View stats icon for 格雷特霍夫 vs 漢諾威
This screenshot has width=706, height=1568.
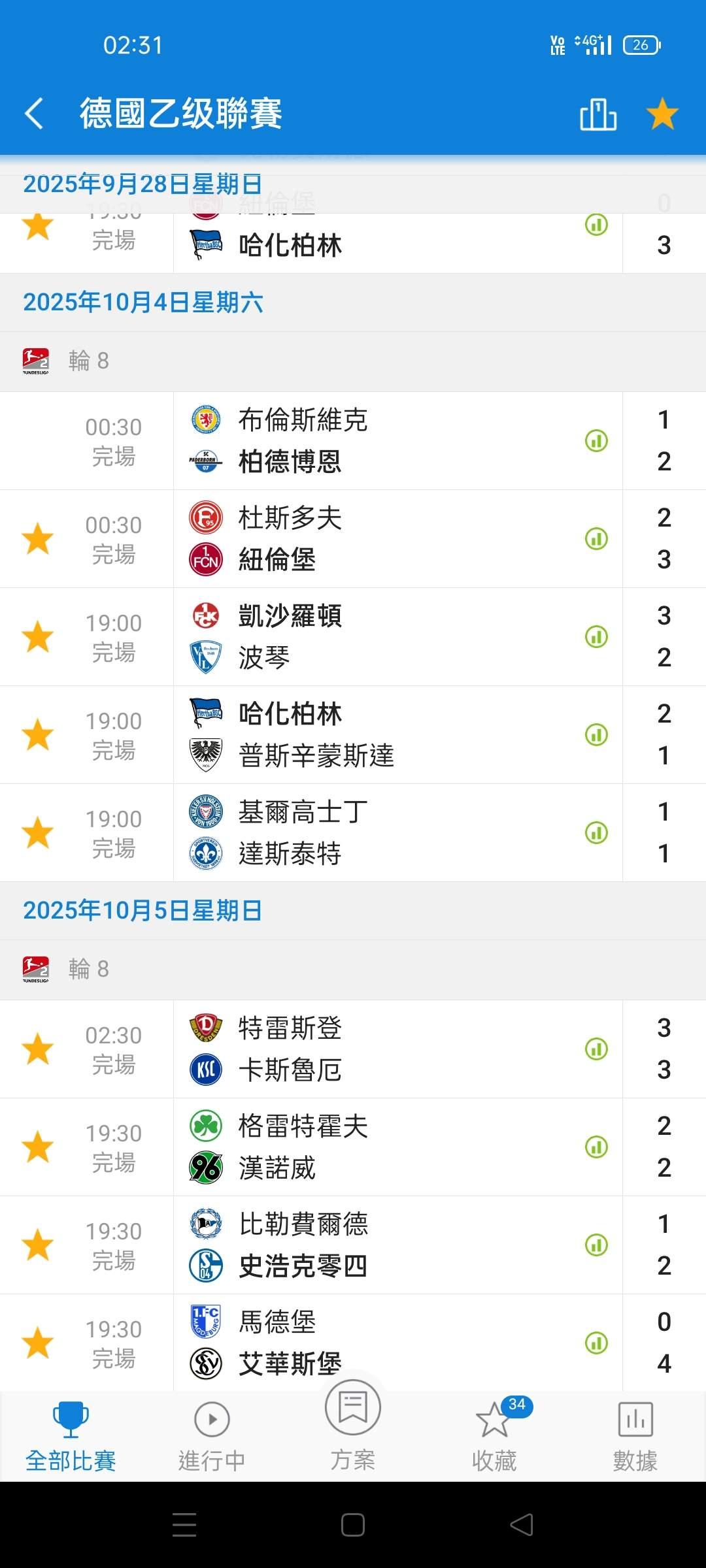[x=596, y=1147]
